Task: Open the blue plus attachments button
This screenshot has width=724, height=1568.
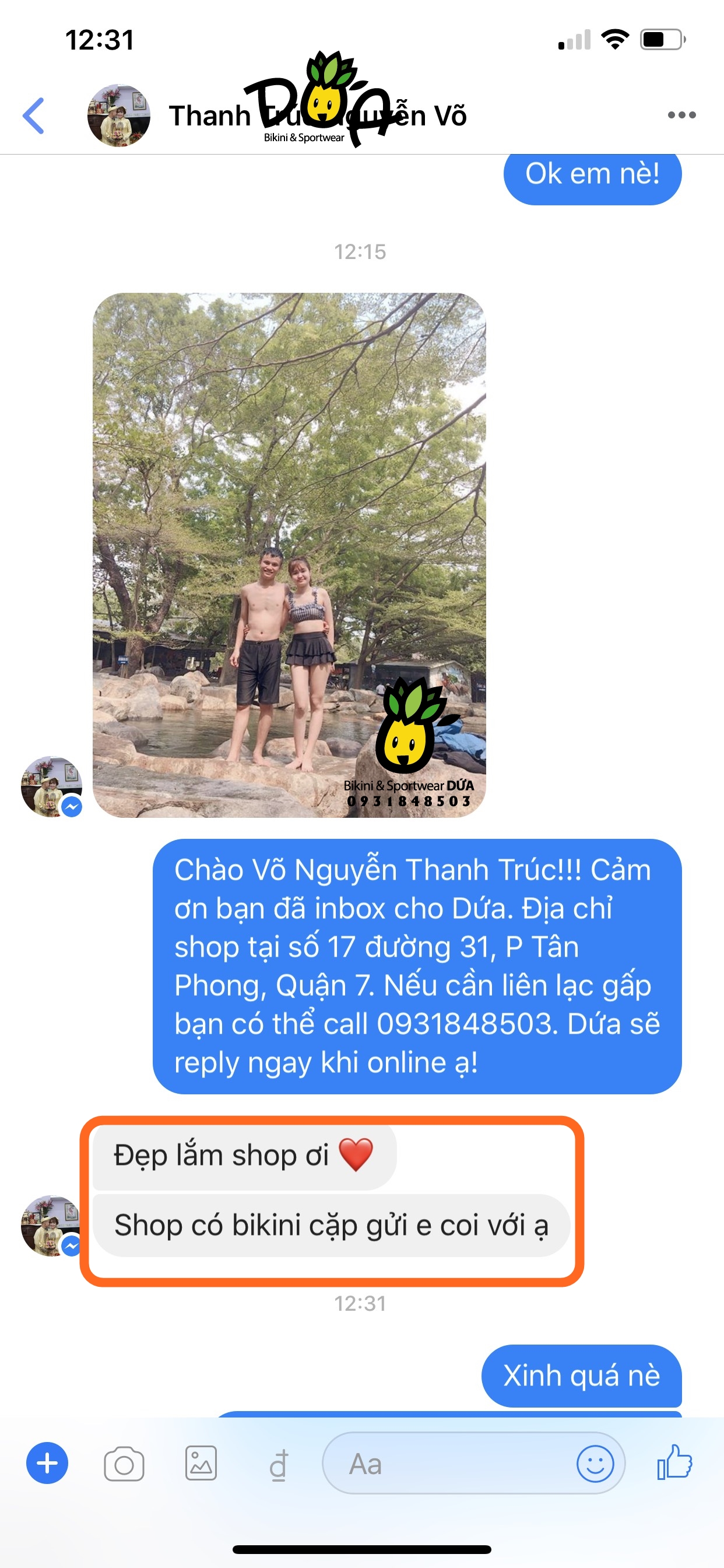Action: point(47,1462)
